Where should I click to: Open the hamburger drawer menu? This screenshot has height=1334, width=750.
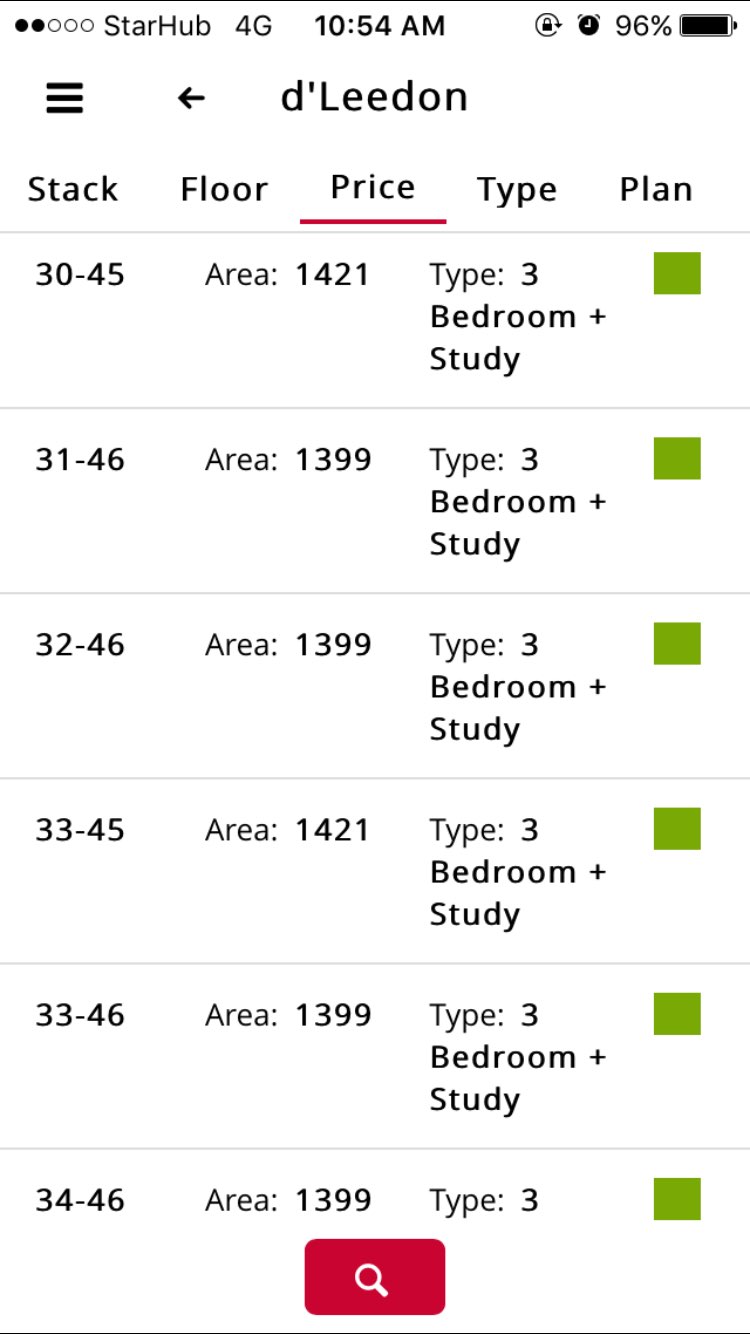point(65,98)
